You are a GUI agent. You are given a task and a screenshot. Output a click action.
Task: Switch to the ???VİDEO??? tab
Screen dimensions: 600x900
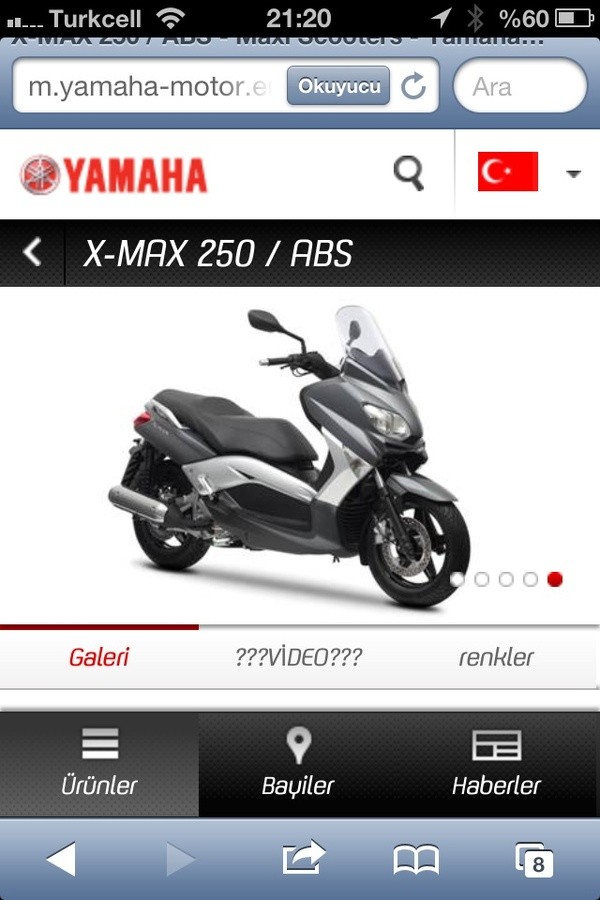click(x=298, y=657)
